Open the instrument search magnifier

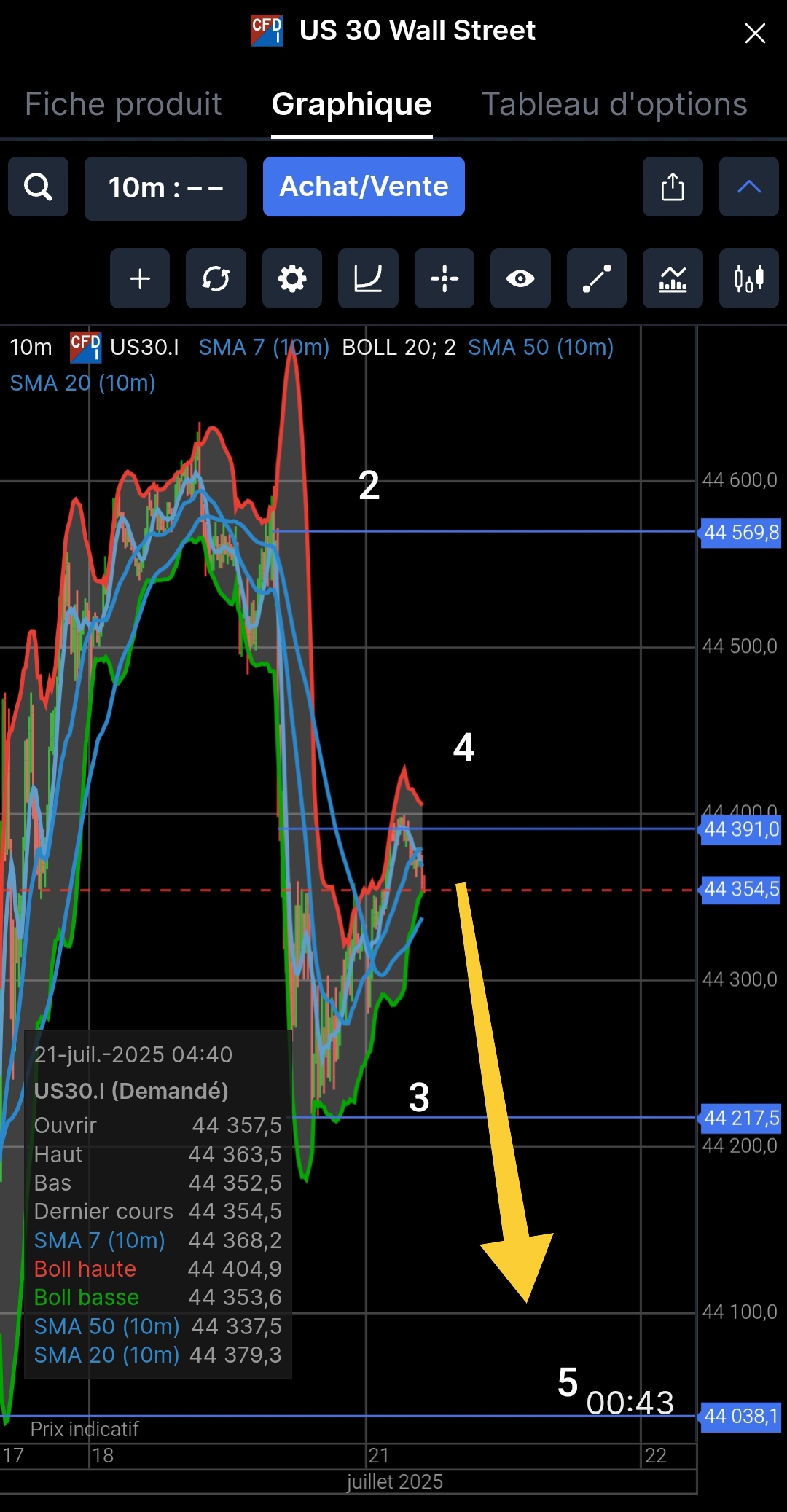pos(38,187)
